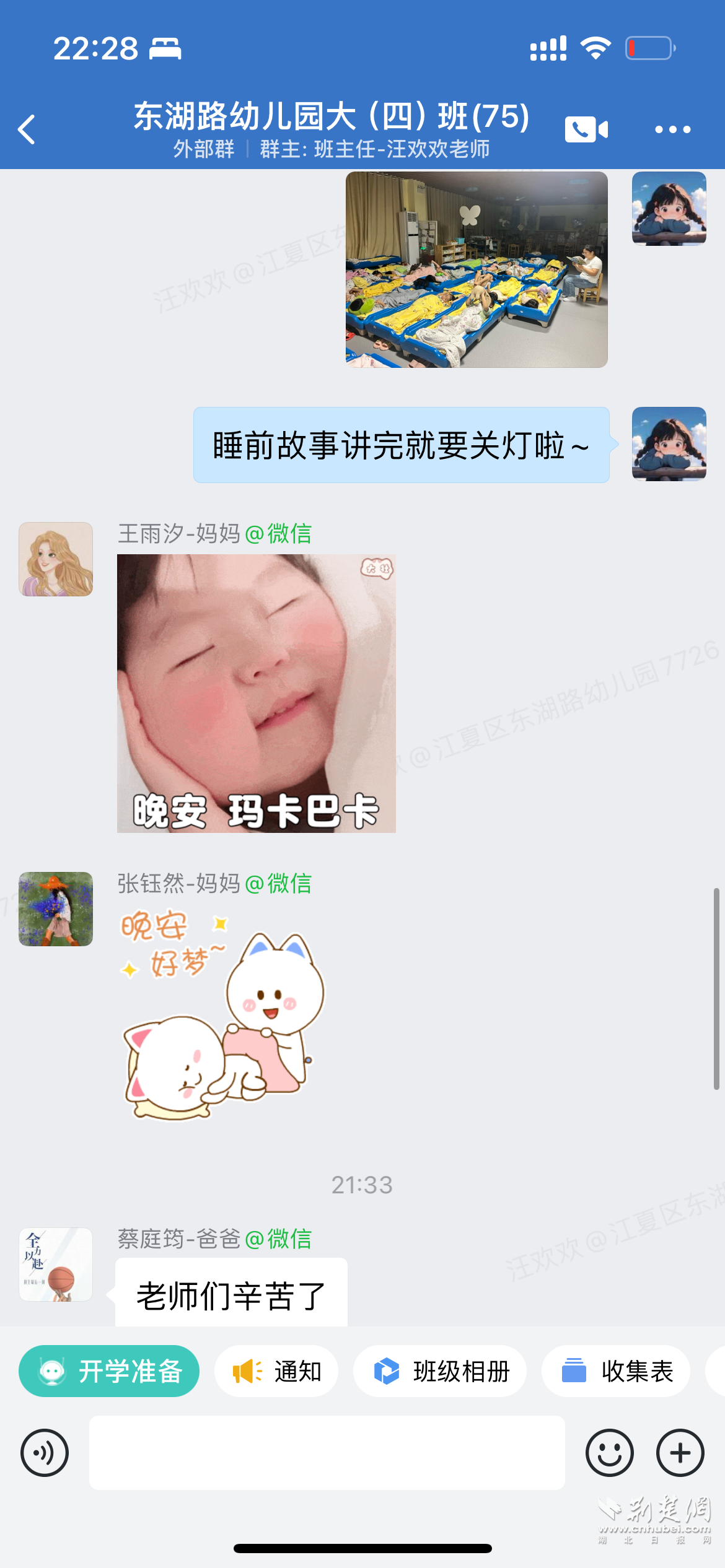
Task: Open the 班级相册 class album
Action: pyautogui.click(x=440, y=1371)
